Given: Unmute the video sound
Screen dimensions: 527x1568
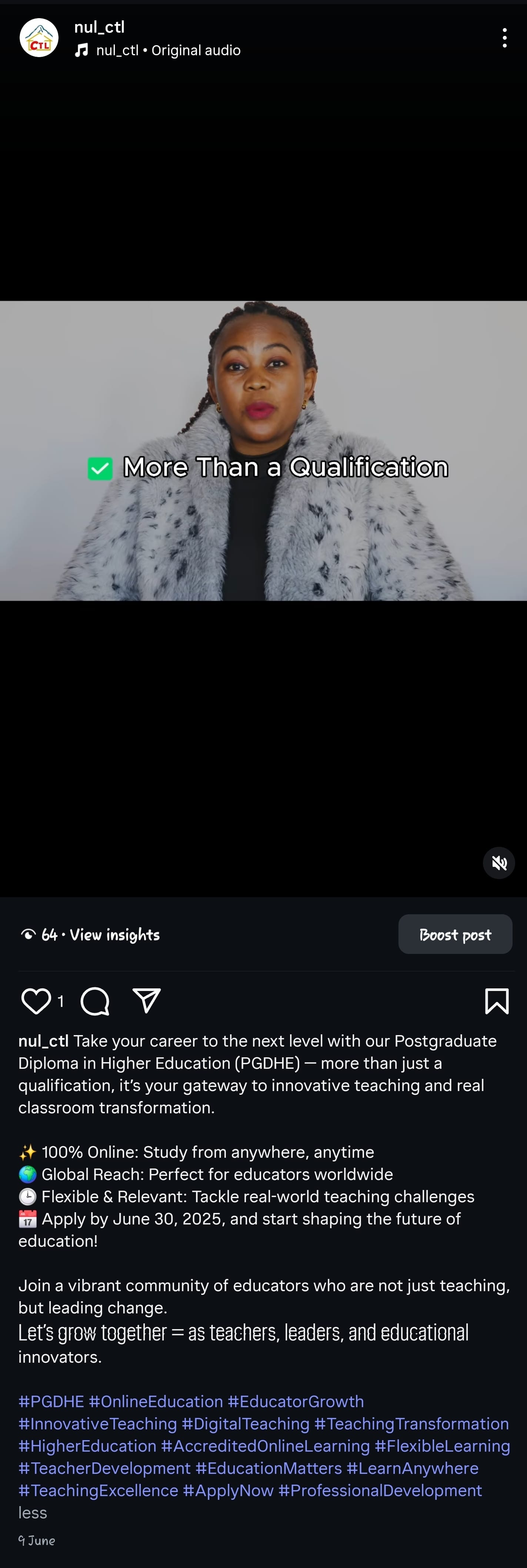Looking at the screenshot, I should pos(498,862).
